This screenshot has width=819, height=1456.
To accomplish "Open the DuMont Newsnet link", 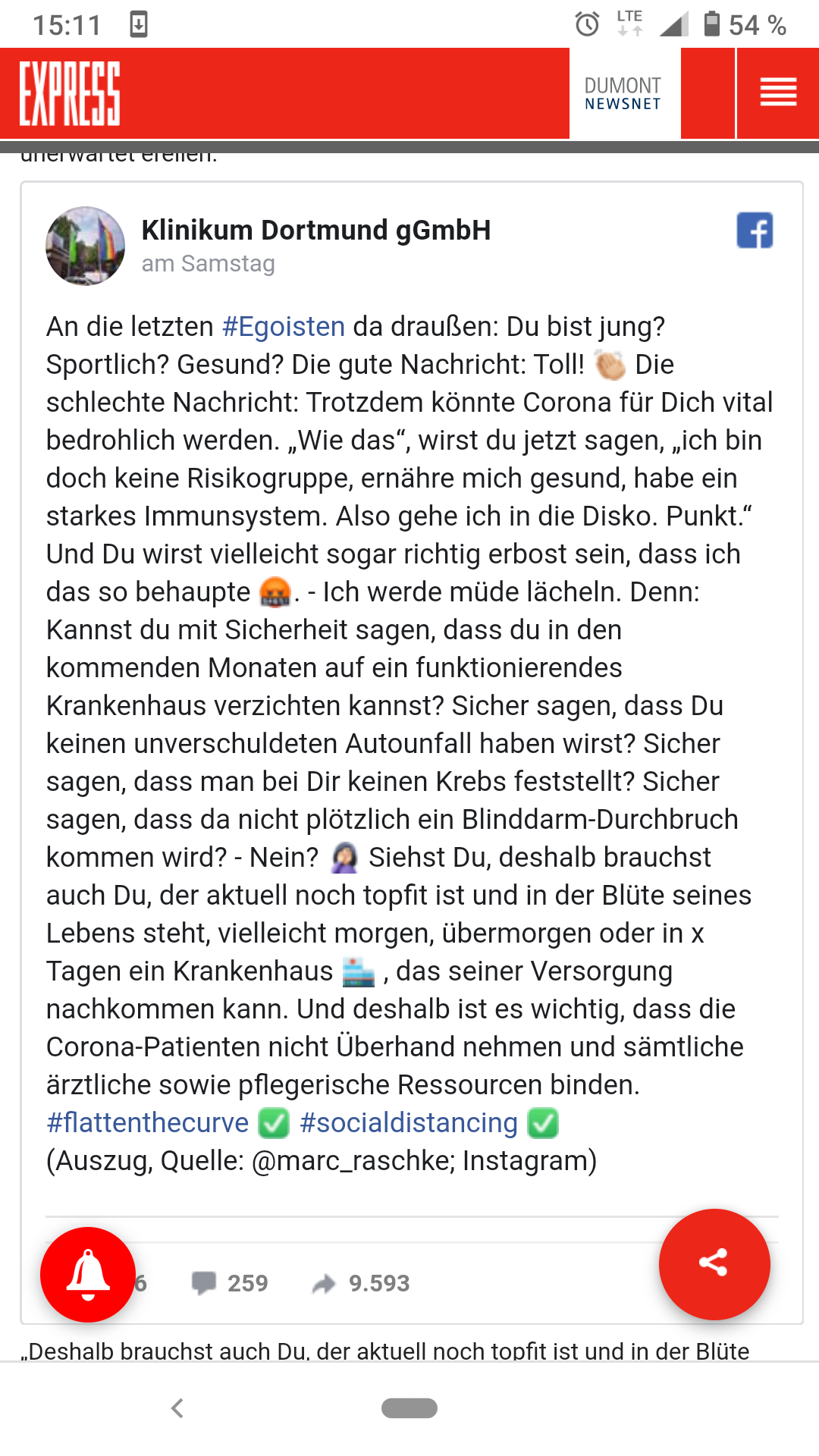I will pyautogui.click(x=623, y=93).
